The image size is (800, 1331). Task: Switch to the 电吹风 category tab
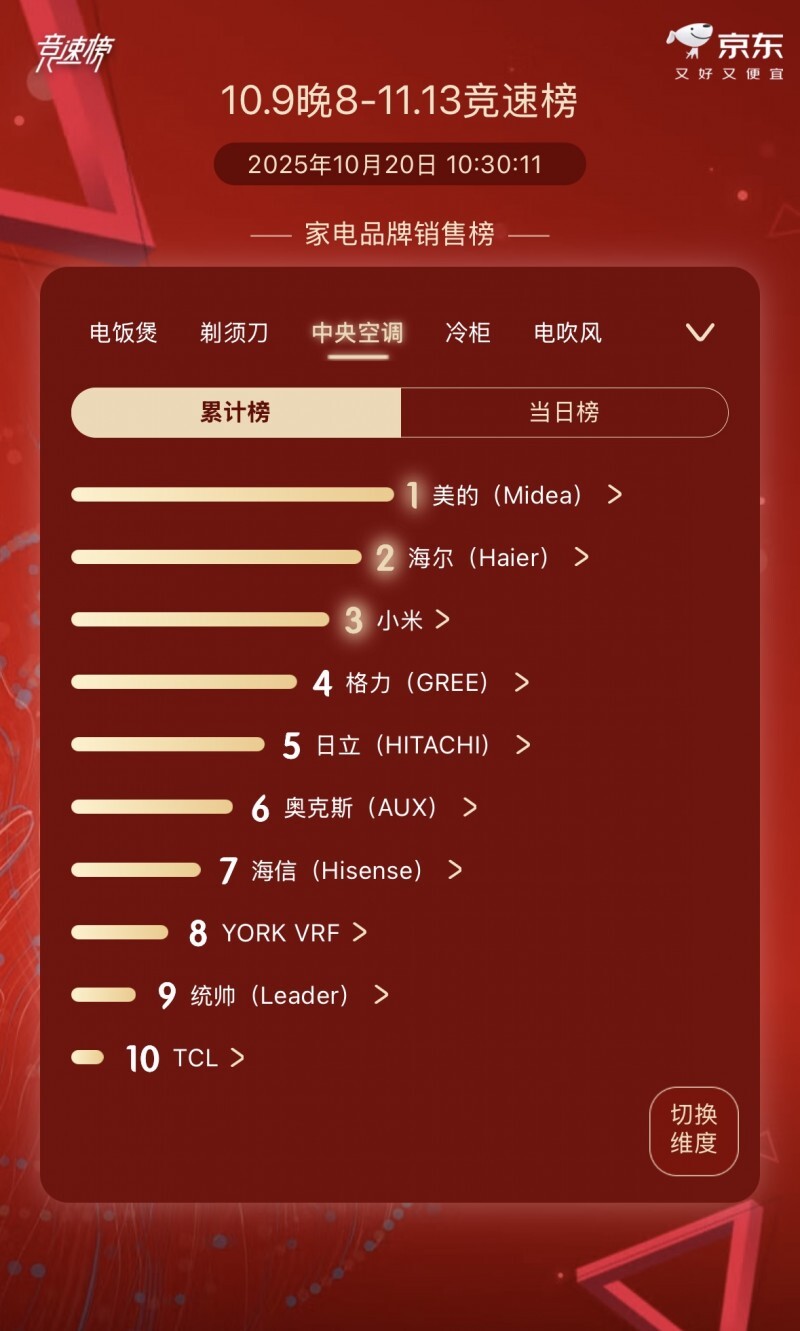568,333
